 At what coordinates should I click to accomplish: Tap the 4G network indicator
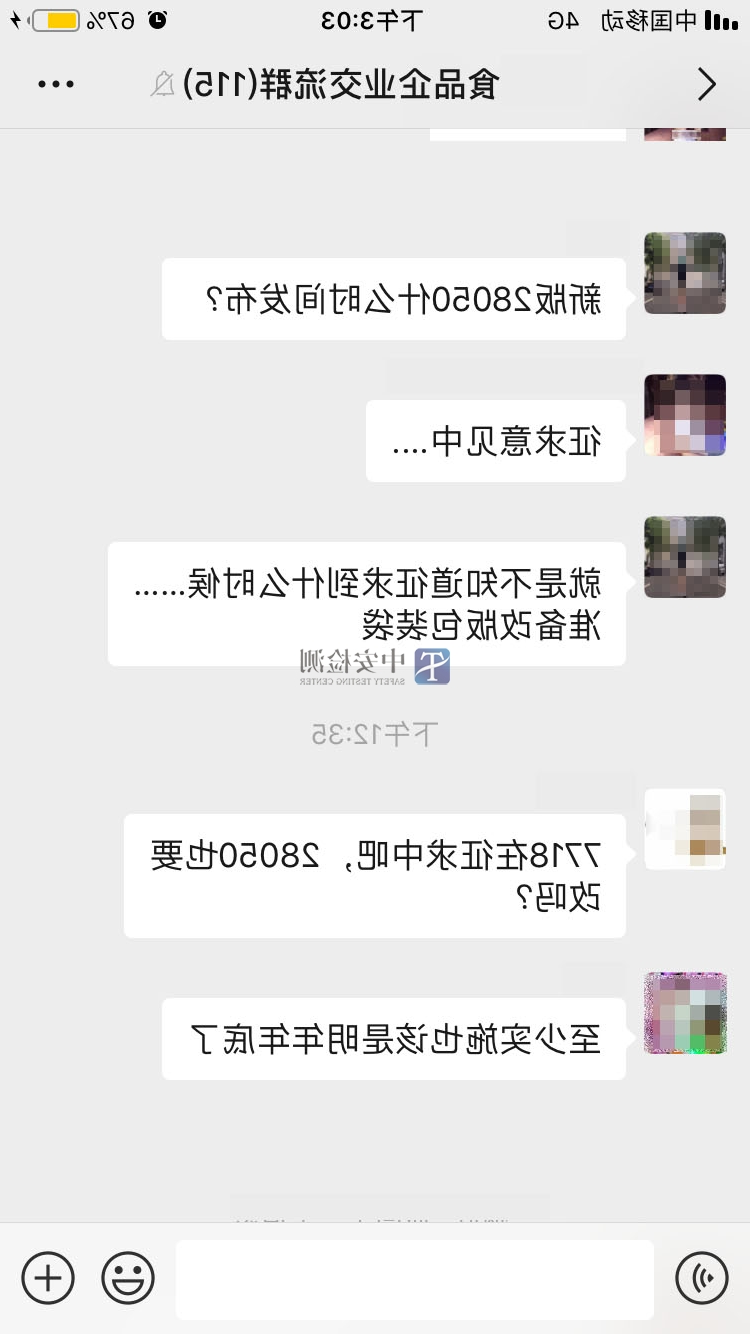[x=565, y=20]
